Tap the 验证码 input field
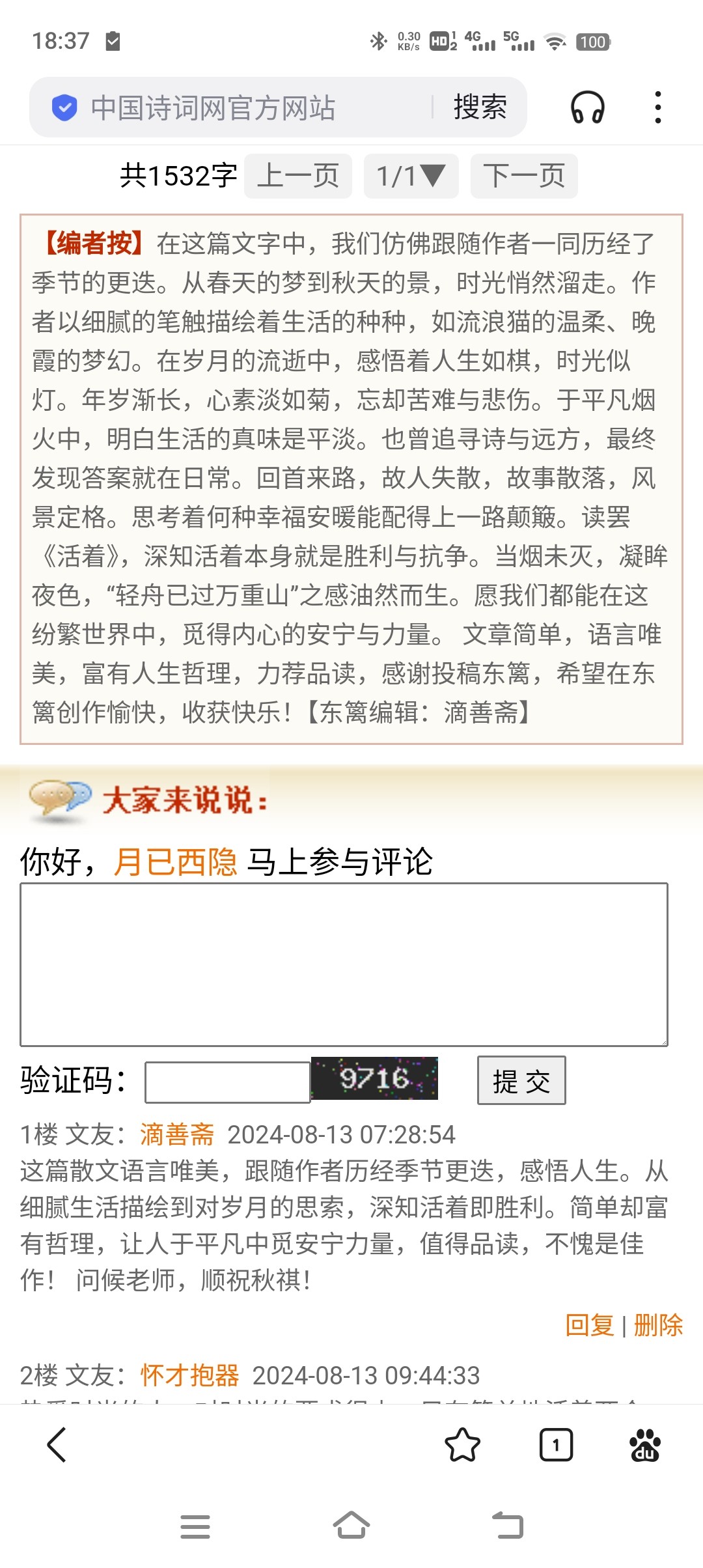 (227, 1082)
